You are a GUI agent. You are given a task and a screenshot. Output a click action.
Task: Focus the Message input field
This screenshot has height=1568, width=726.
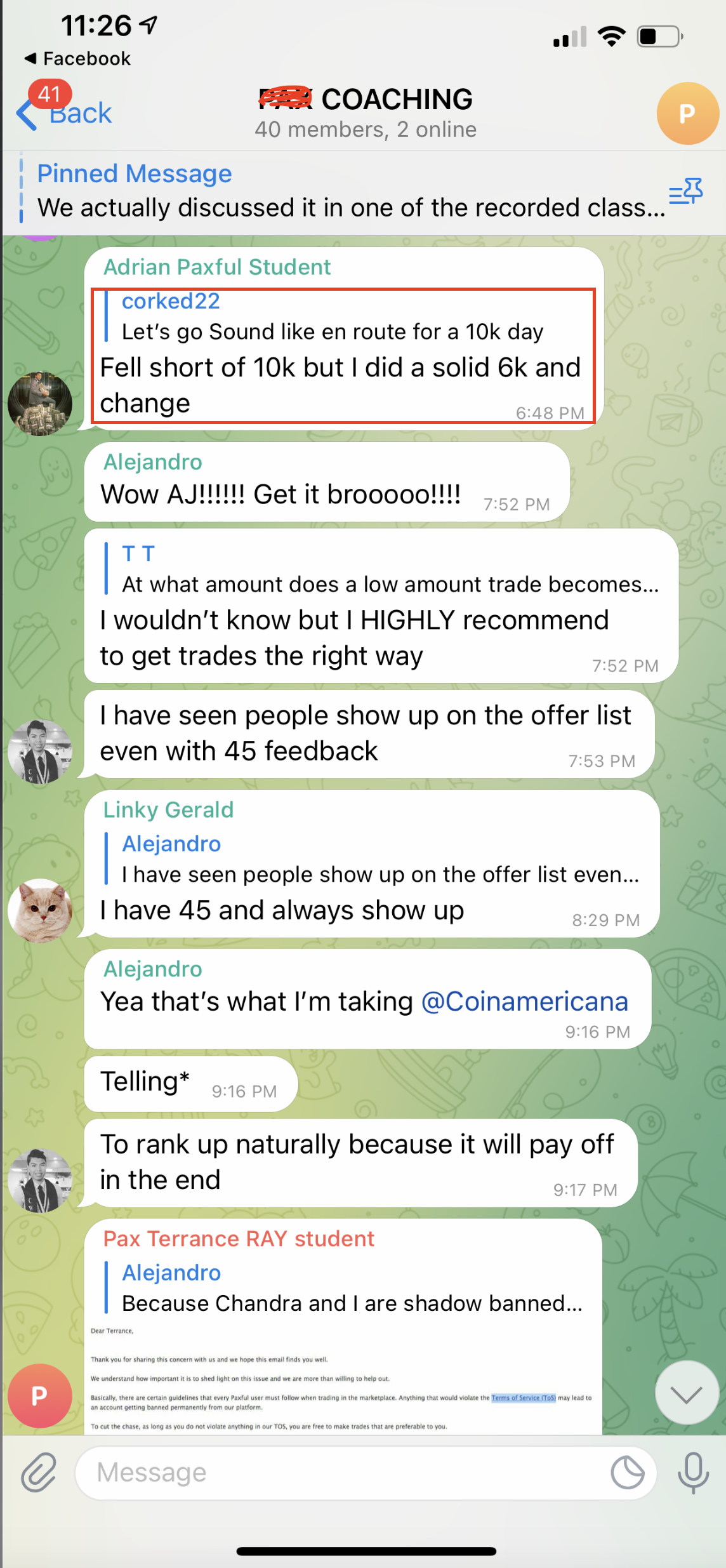point(343,1472)
